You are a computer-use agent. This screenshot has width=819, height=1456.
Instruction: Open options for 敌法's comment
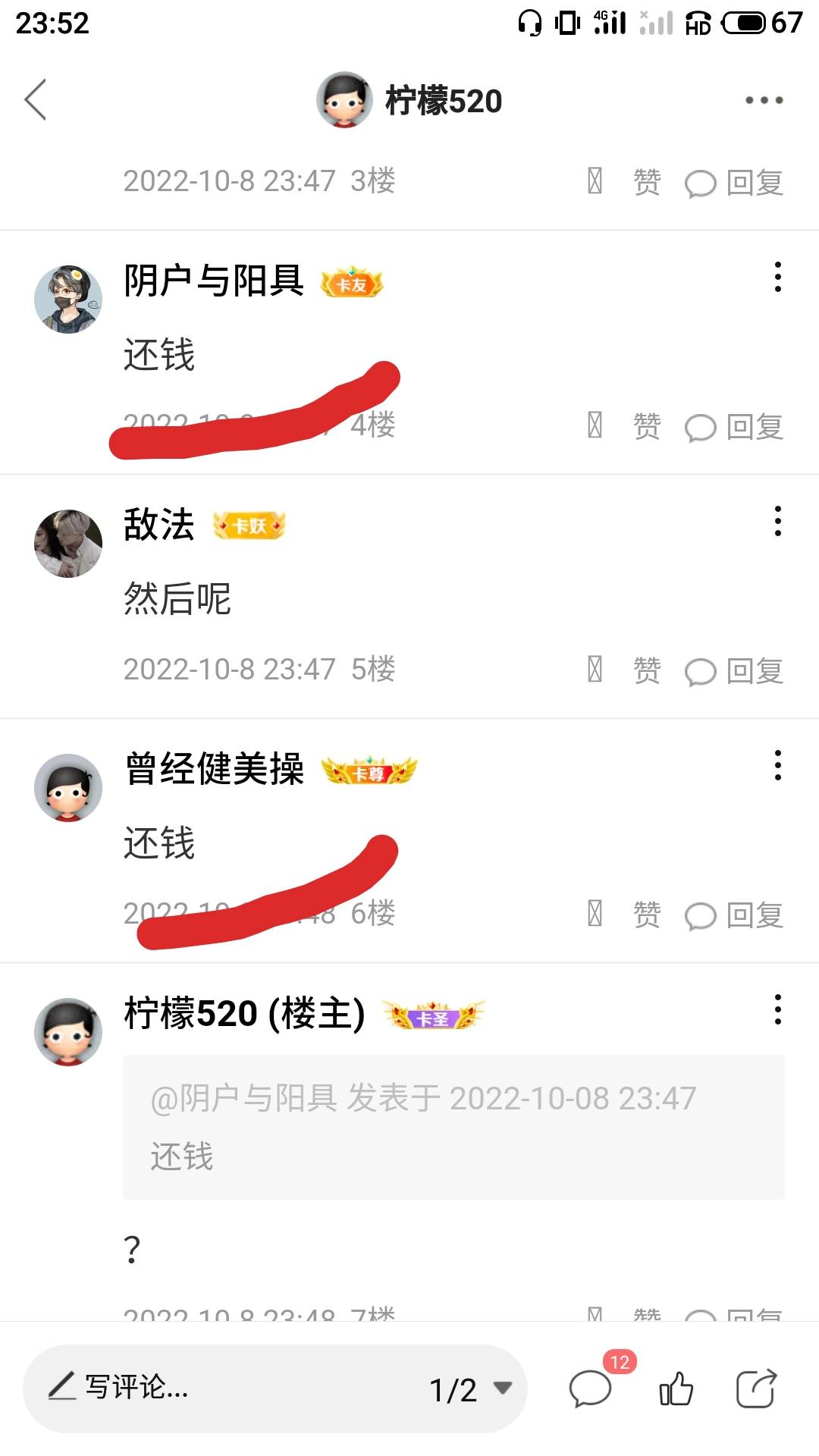pyautogui.click(x=777, y=521)
